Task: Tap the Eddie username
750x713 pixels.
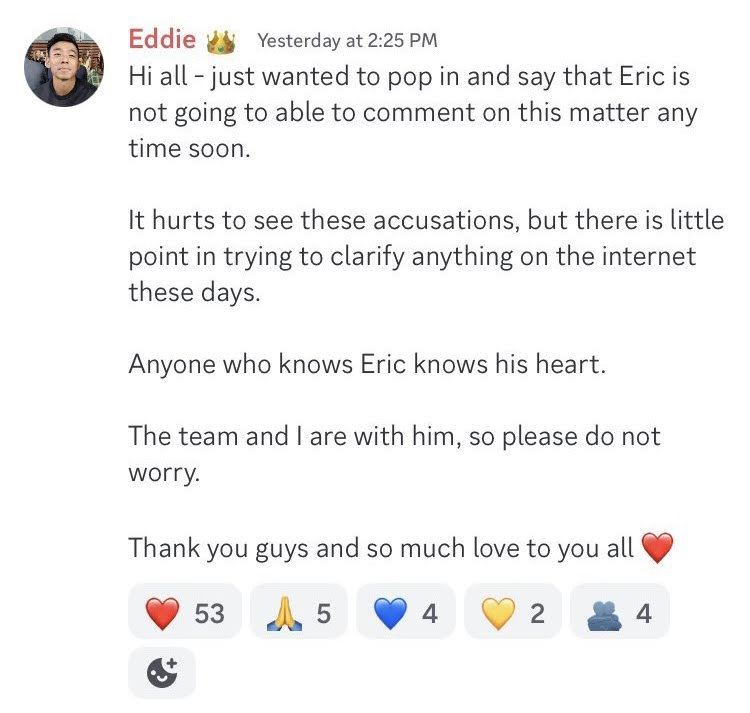Action: click(x=160, y=40)
